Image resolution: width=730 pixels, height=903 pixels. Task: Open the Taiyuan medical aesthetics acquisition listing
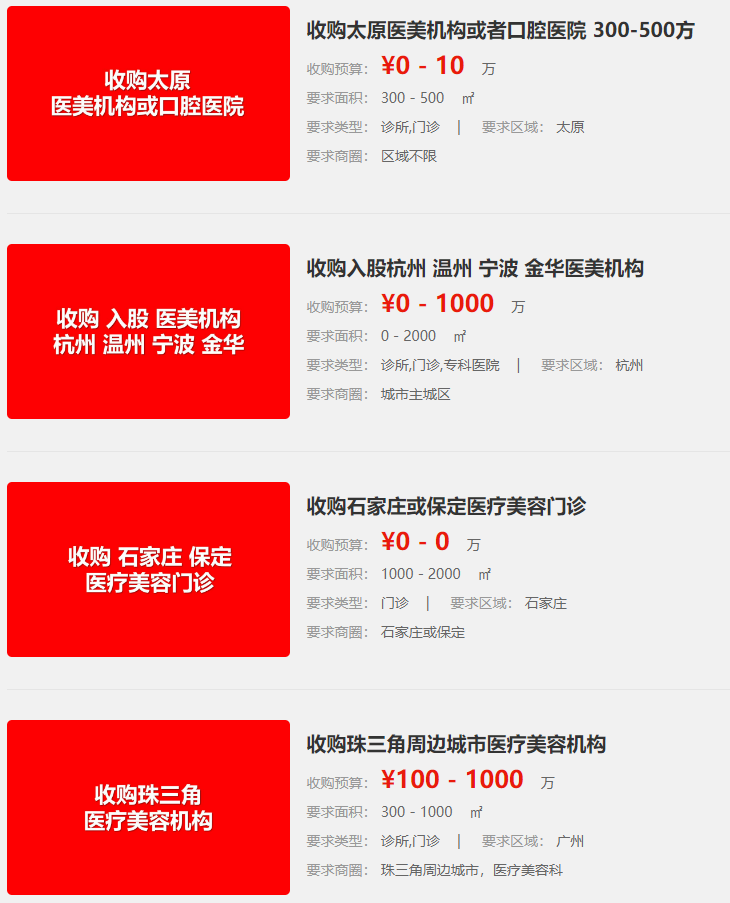tap(500, 30)
